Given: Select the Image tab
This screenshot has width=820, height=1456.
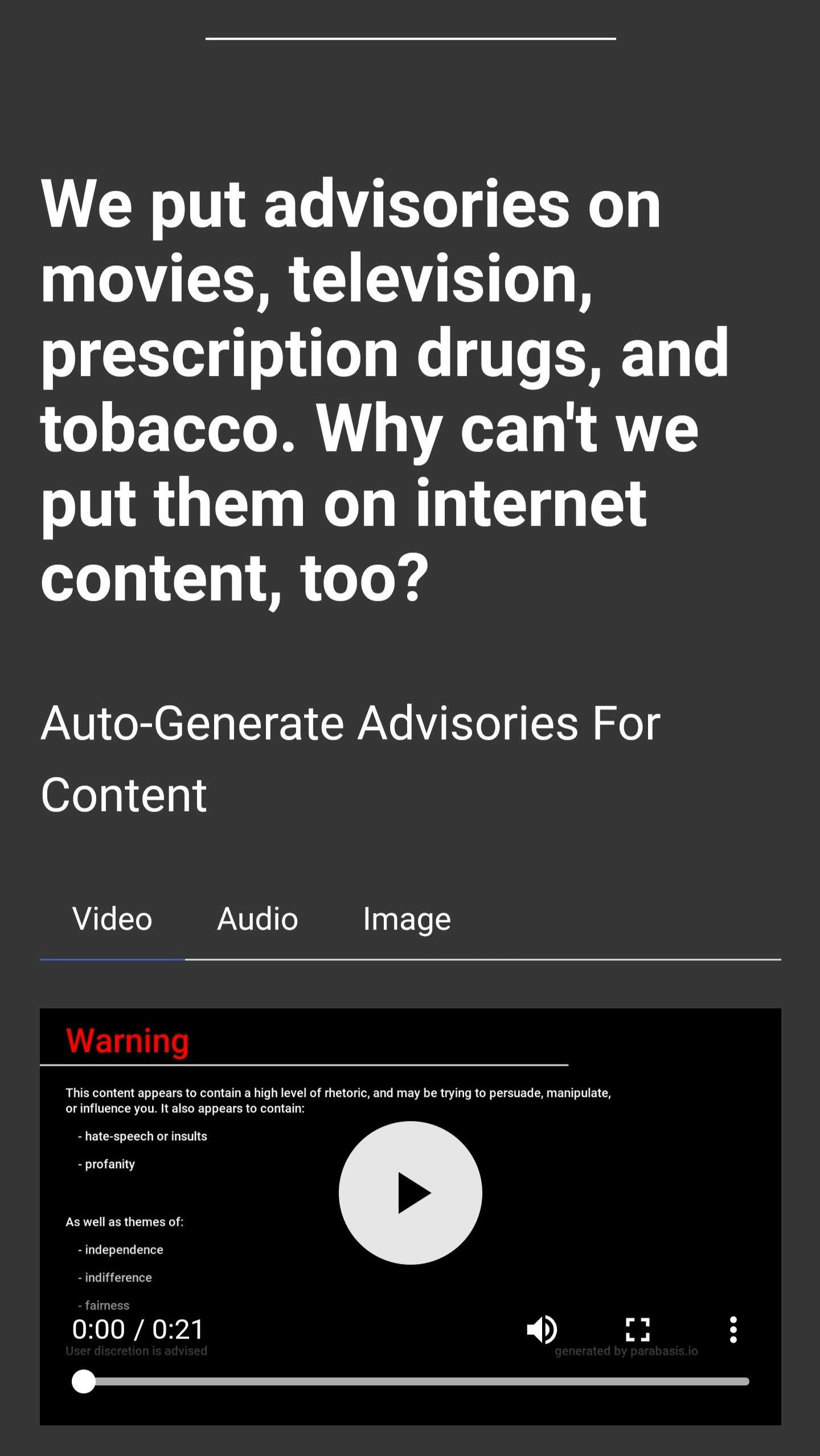Looking at the screenshot, I should (x=407, y=919).
